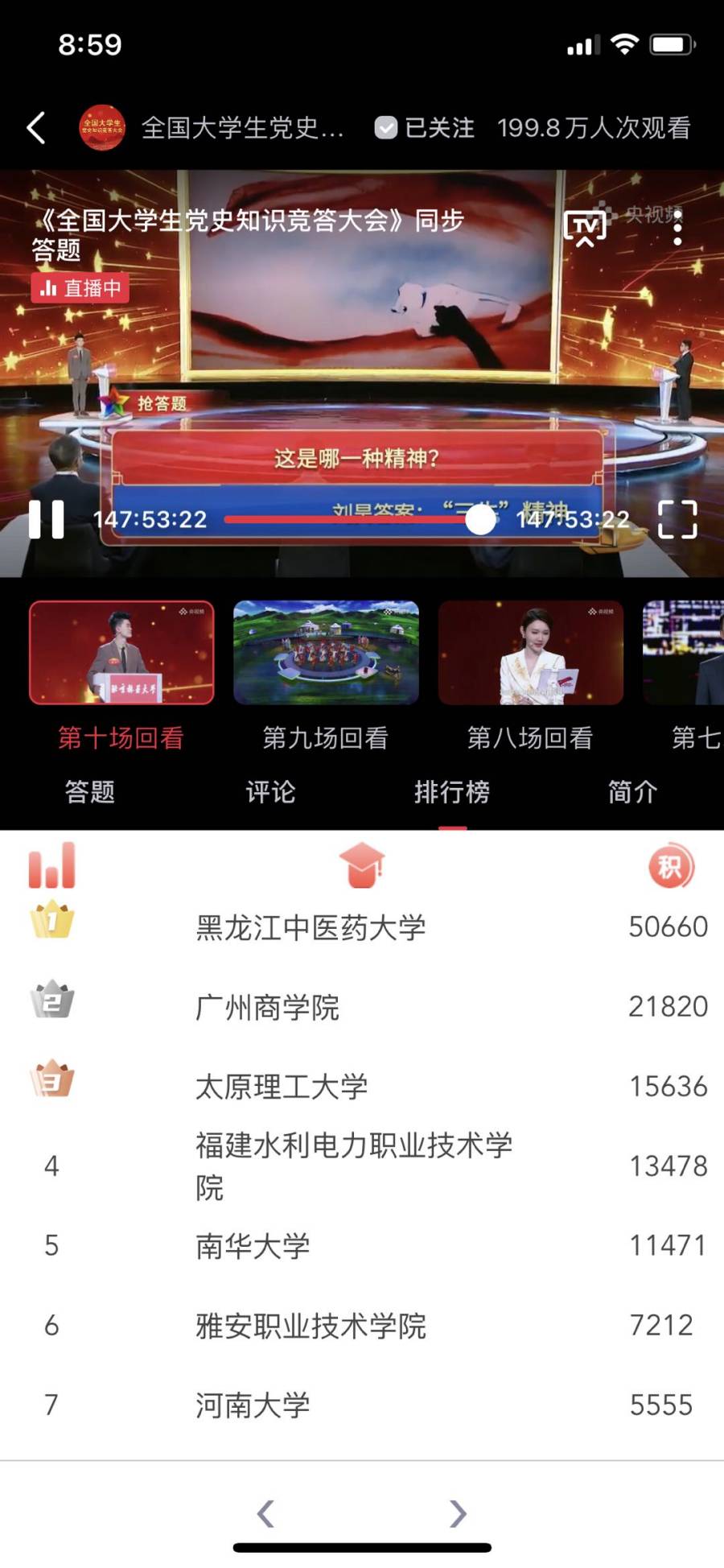Enter fullscreen video mode
The image size is (724, 1568).
coord(677,519)
